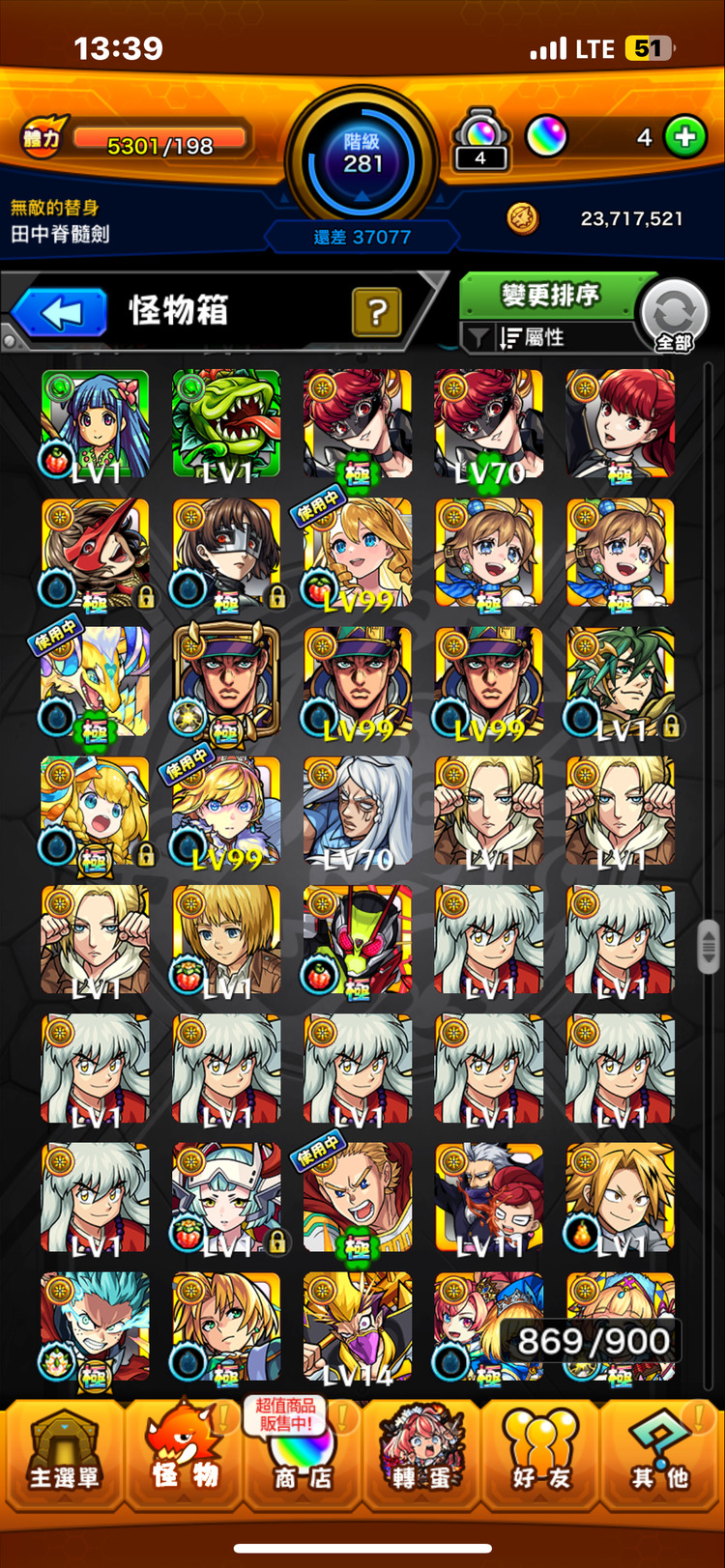Select the green-haired locked LV1 monster

(621, 682)
